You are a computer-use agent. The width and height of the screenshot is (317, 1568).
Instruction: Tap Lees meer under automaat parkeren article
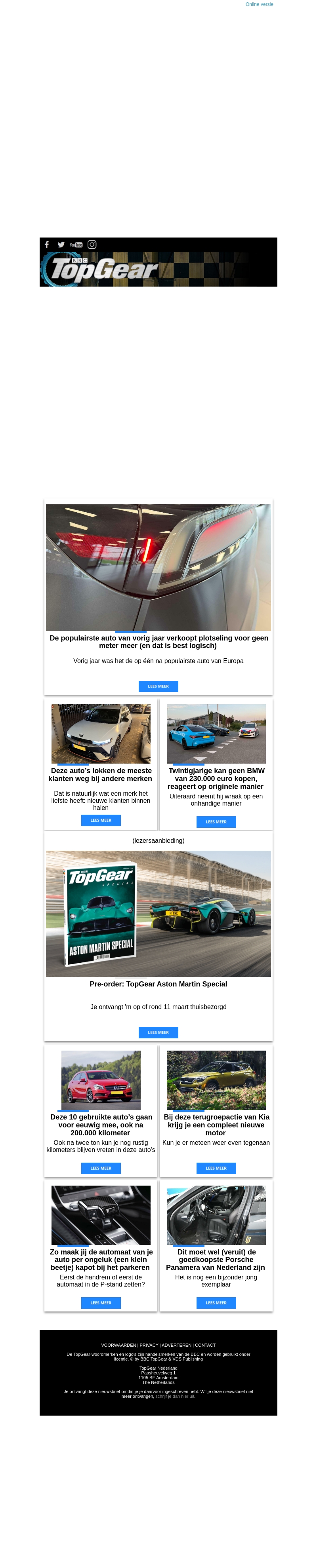(x=101, y=1303)
